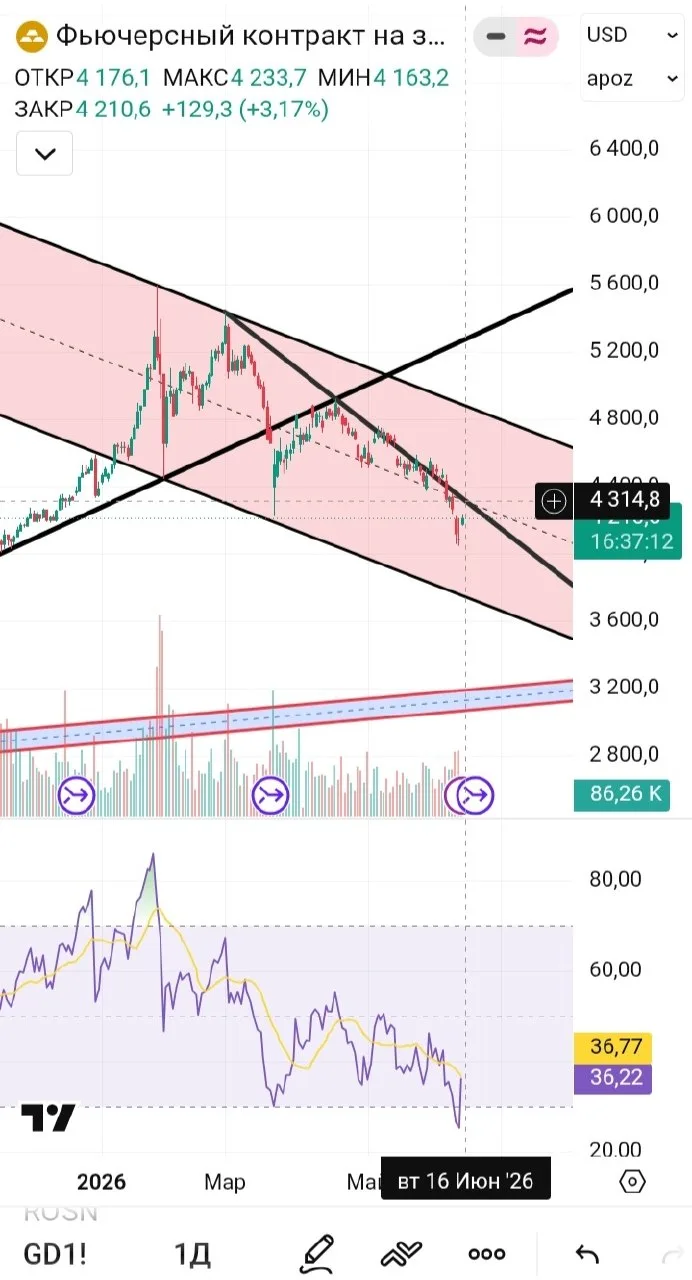Undo the last chart action
Image resolution: width=692 pixels, height=1280 pixels.
tap(588, 1253)
